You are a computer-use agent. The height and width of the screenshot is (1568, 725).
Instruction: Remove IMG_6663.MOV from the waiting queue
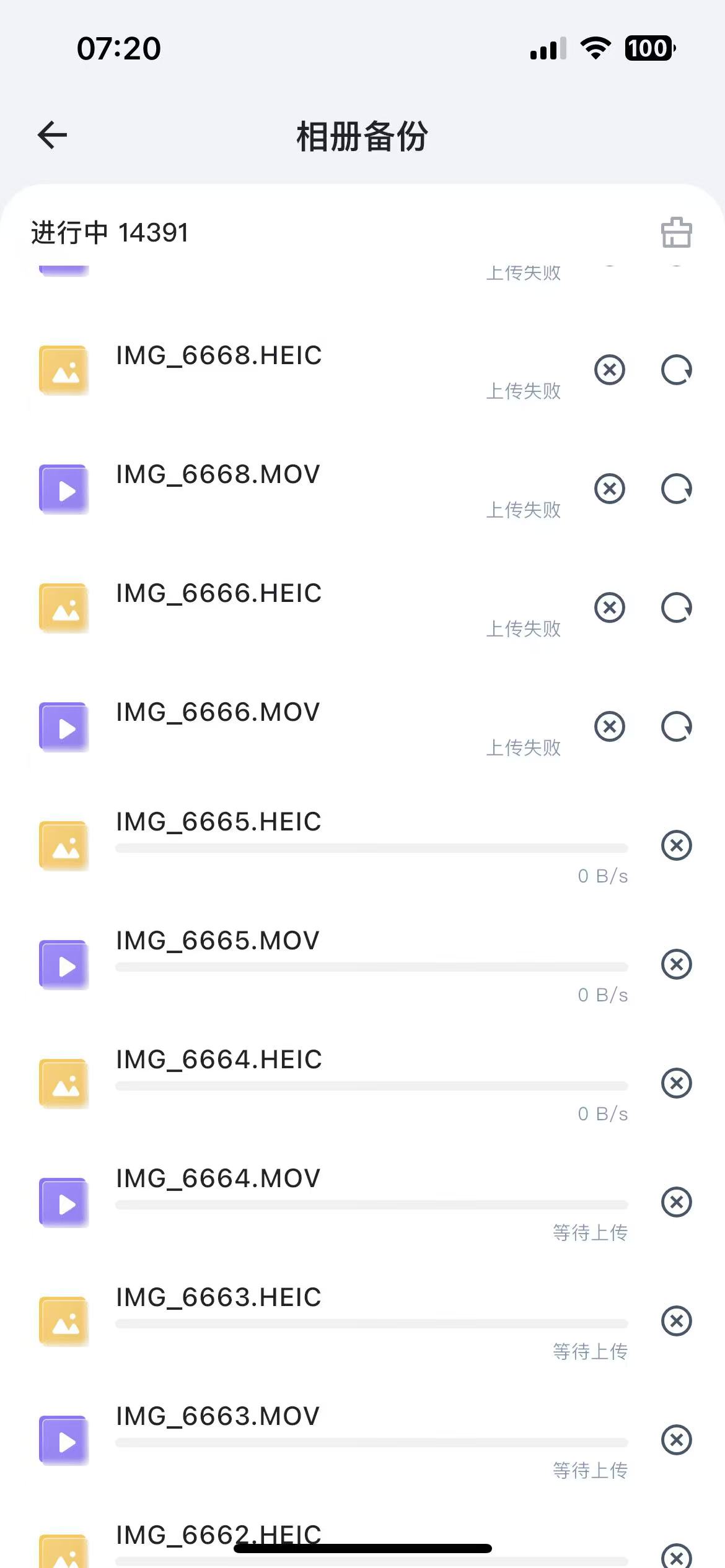click(x=676, y=1440)
